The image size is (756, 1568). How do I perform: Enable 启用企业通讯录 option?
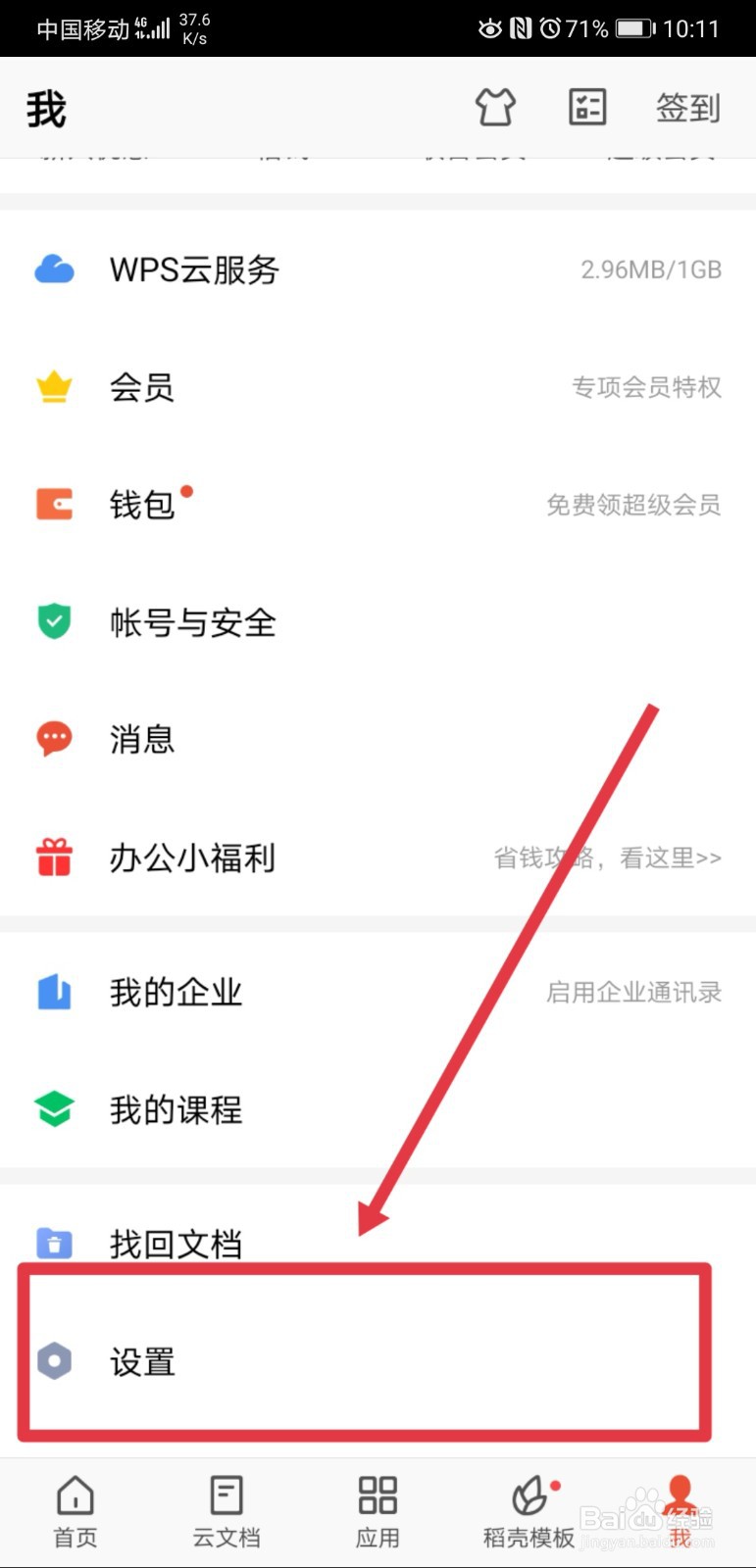tap(633, 992)
